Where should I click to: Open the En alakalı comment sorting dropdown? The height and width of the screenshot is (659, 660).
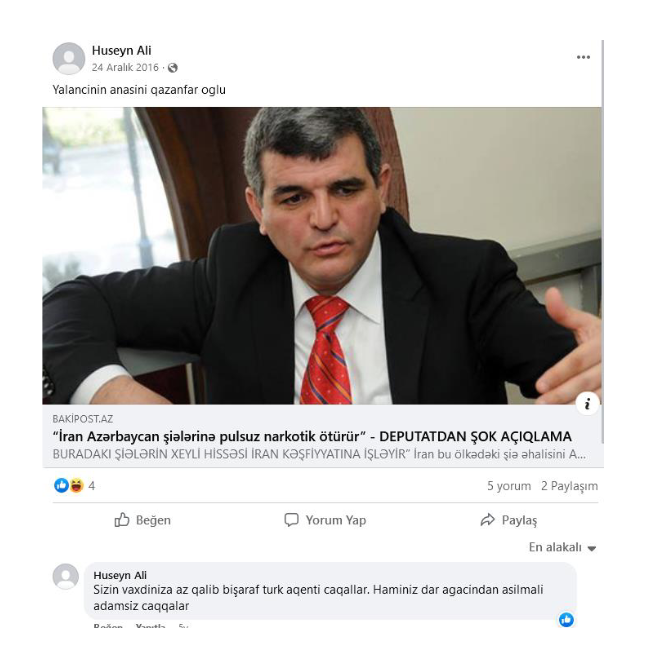point(562,548)
